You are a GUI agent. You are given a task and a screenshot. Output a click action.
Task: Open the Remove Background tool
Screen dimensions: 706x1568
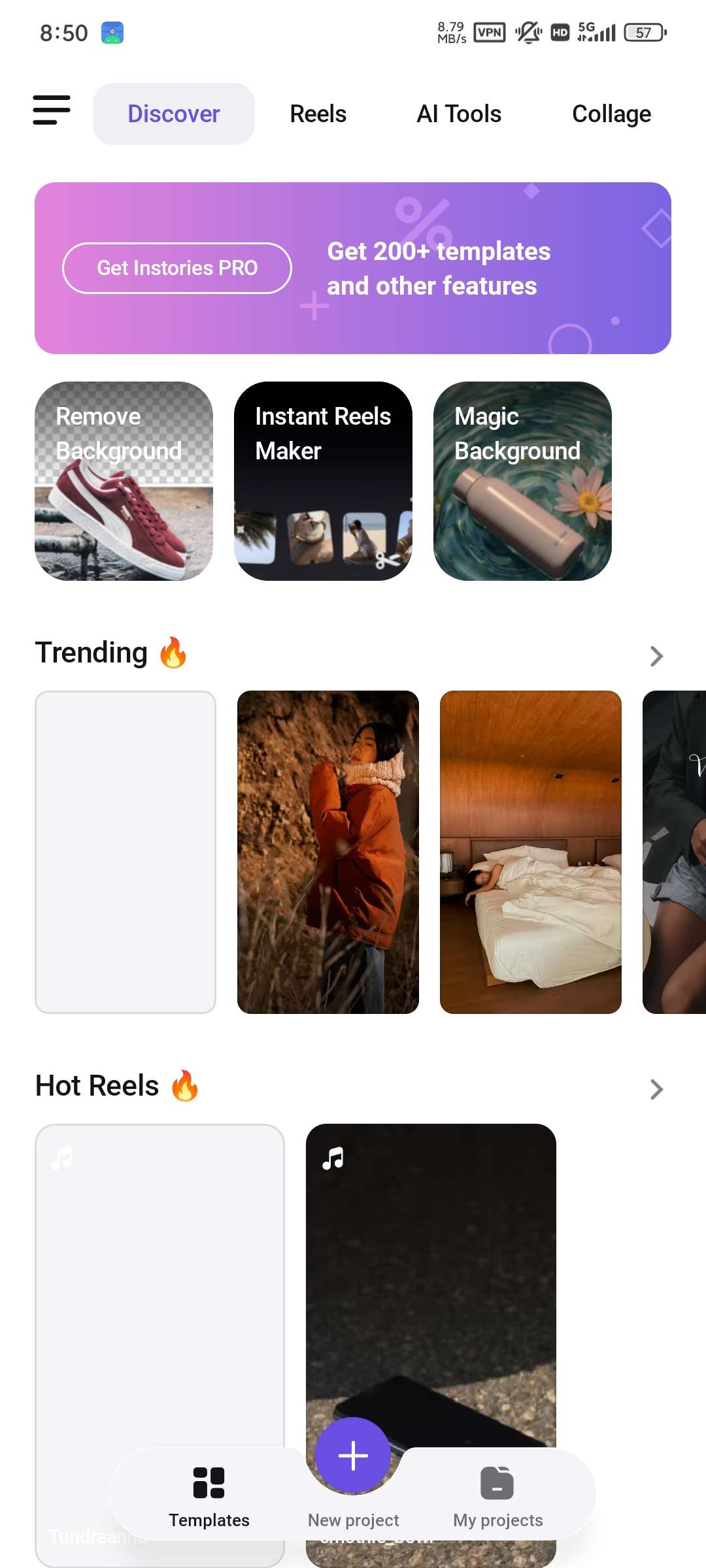pos(124,482)
